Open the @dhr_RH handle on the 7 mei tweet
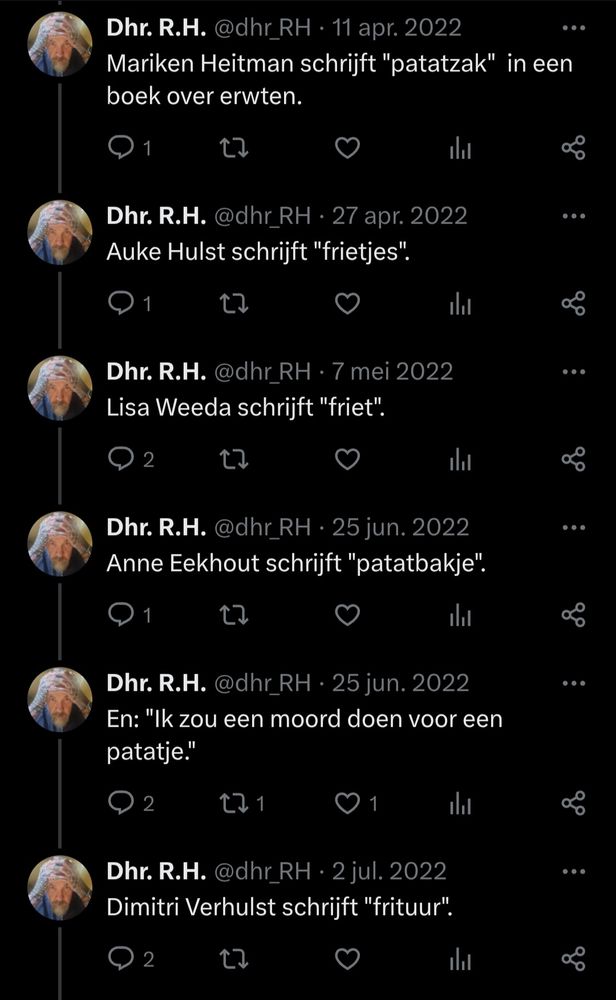This screenshot has width=616, height=1000. point(263,372)
